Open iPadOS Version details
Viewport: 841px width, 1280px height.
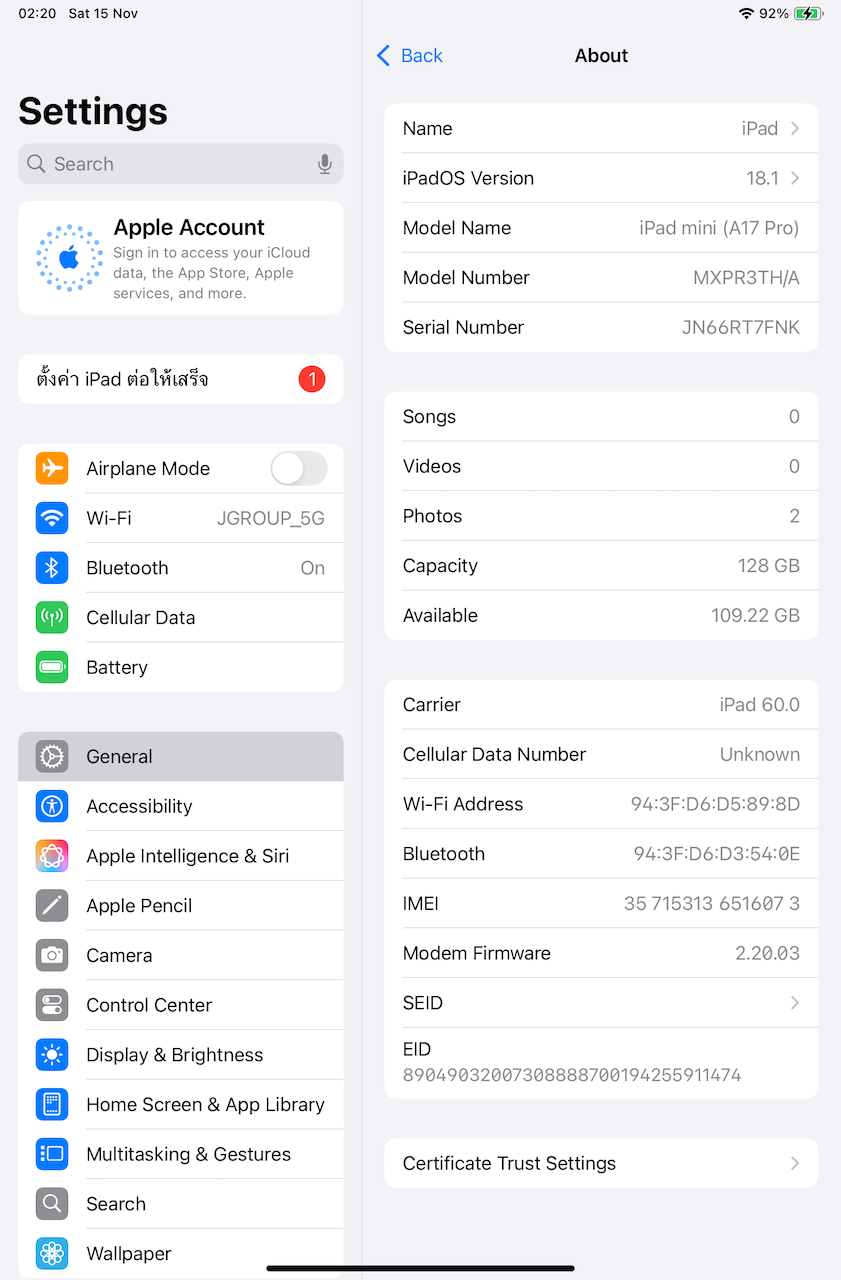tap(600, 178)
